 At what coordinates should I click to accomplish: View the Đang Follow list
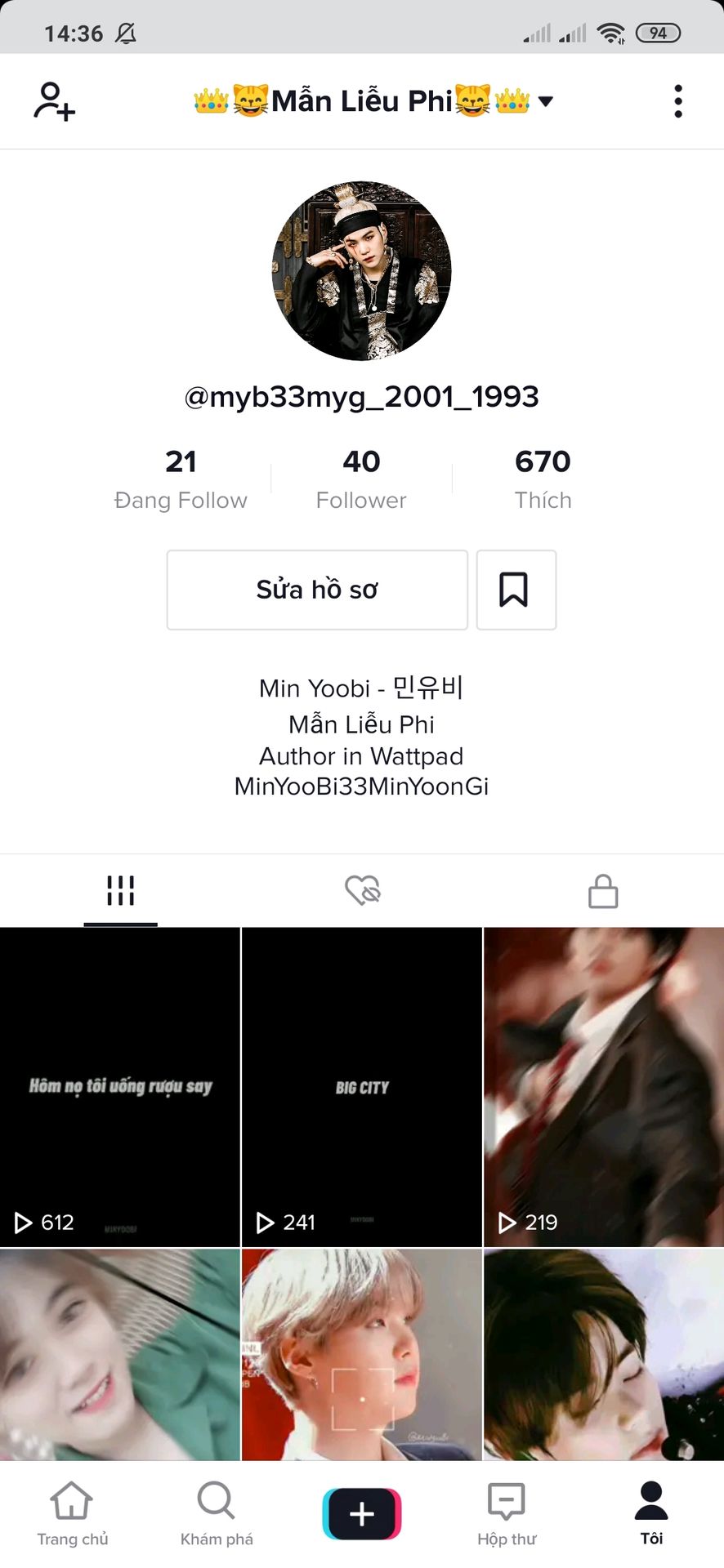click(x=181, y=479)
